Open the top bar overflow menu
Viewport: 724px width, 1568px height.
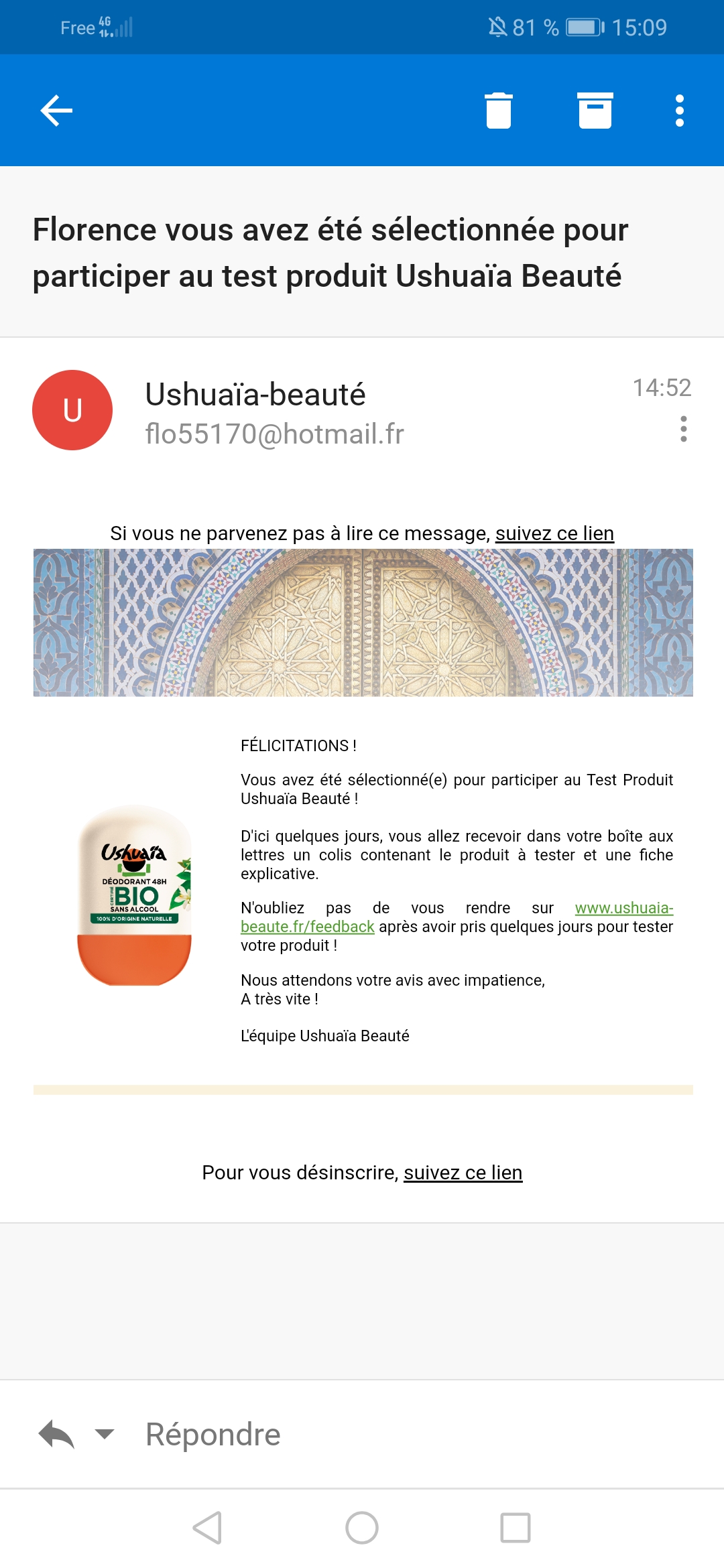(x=679, y=111)
